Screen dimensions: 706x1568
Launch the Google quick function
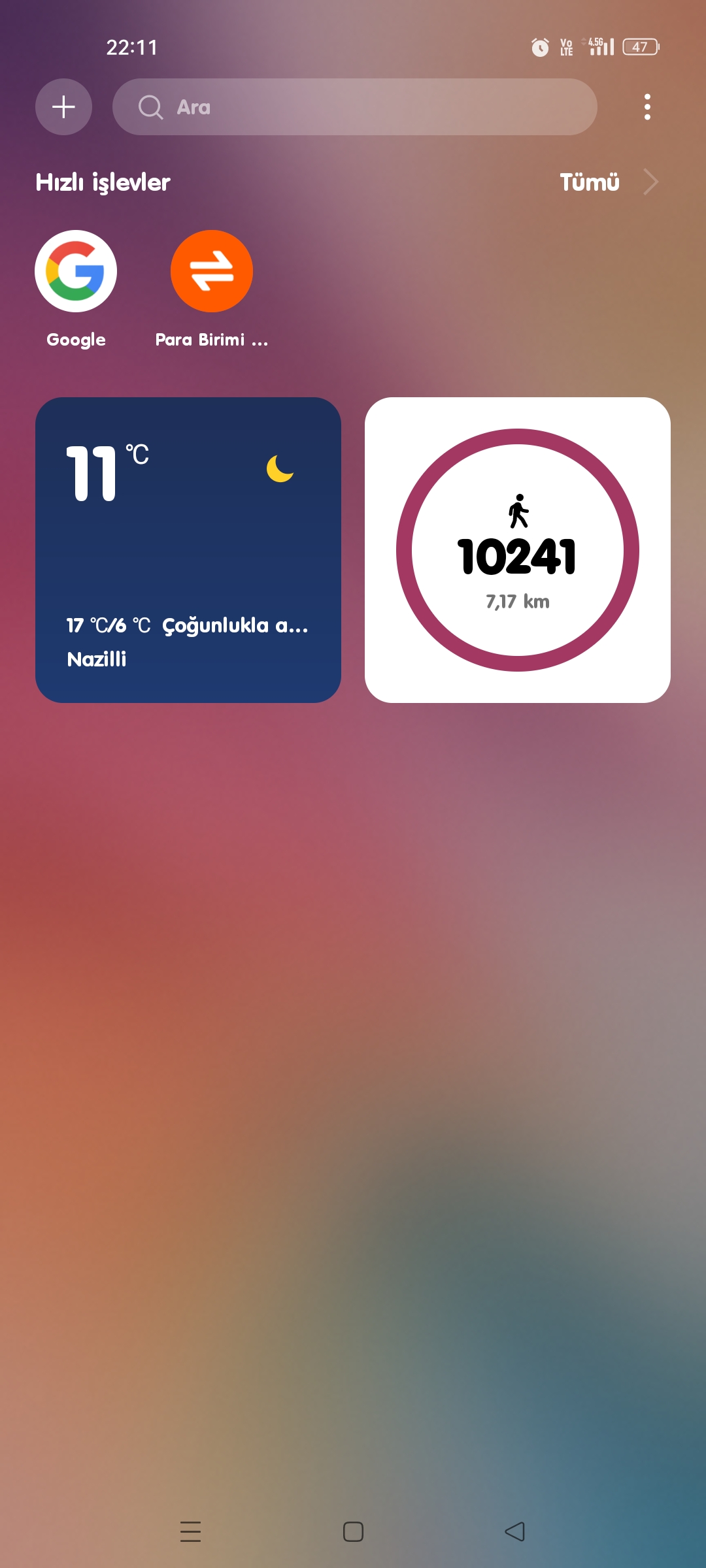point(76,271)
